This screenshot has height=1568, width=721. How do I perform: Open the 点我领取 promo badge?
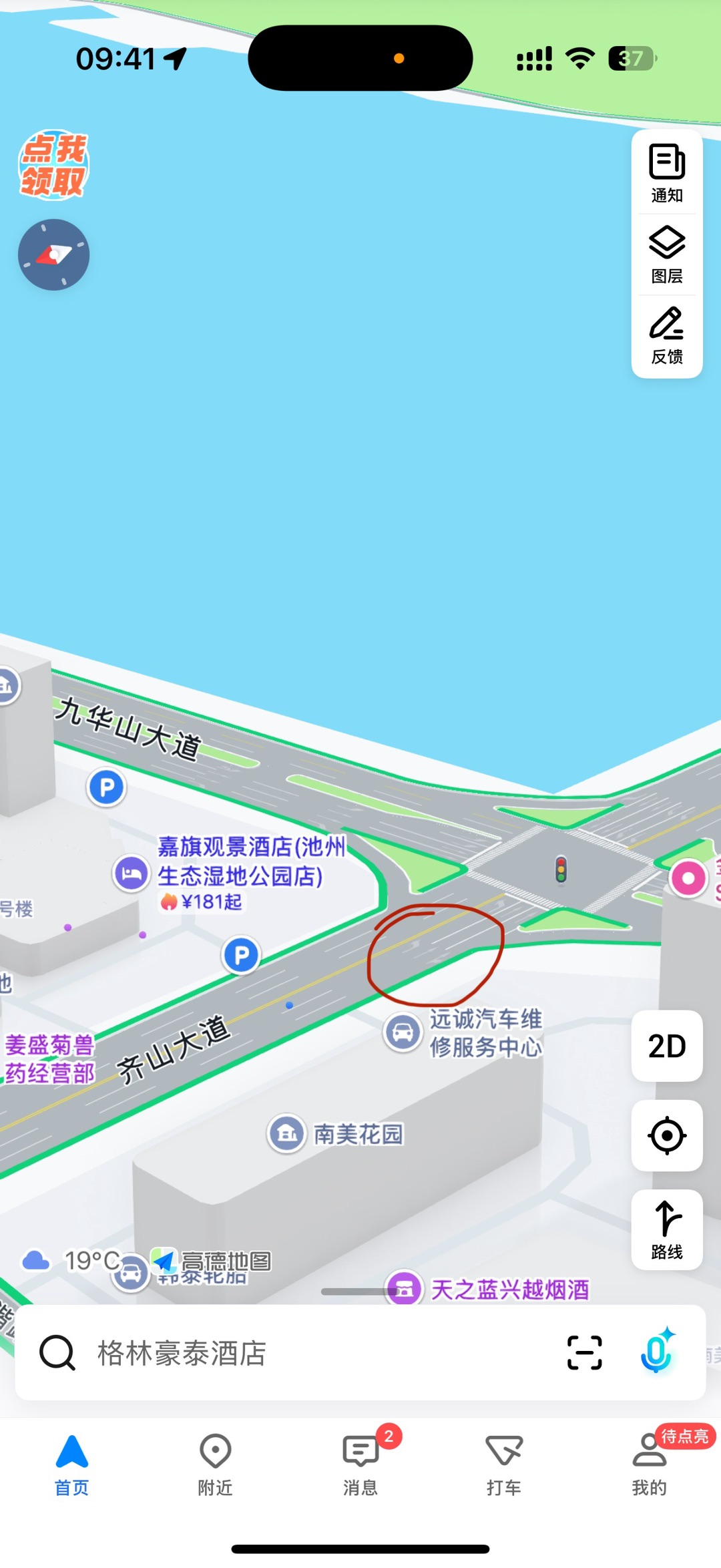coord(53,165)
